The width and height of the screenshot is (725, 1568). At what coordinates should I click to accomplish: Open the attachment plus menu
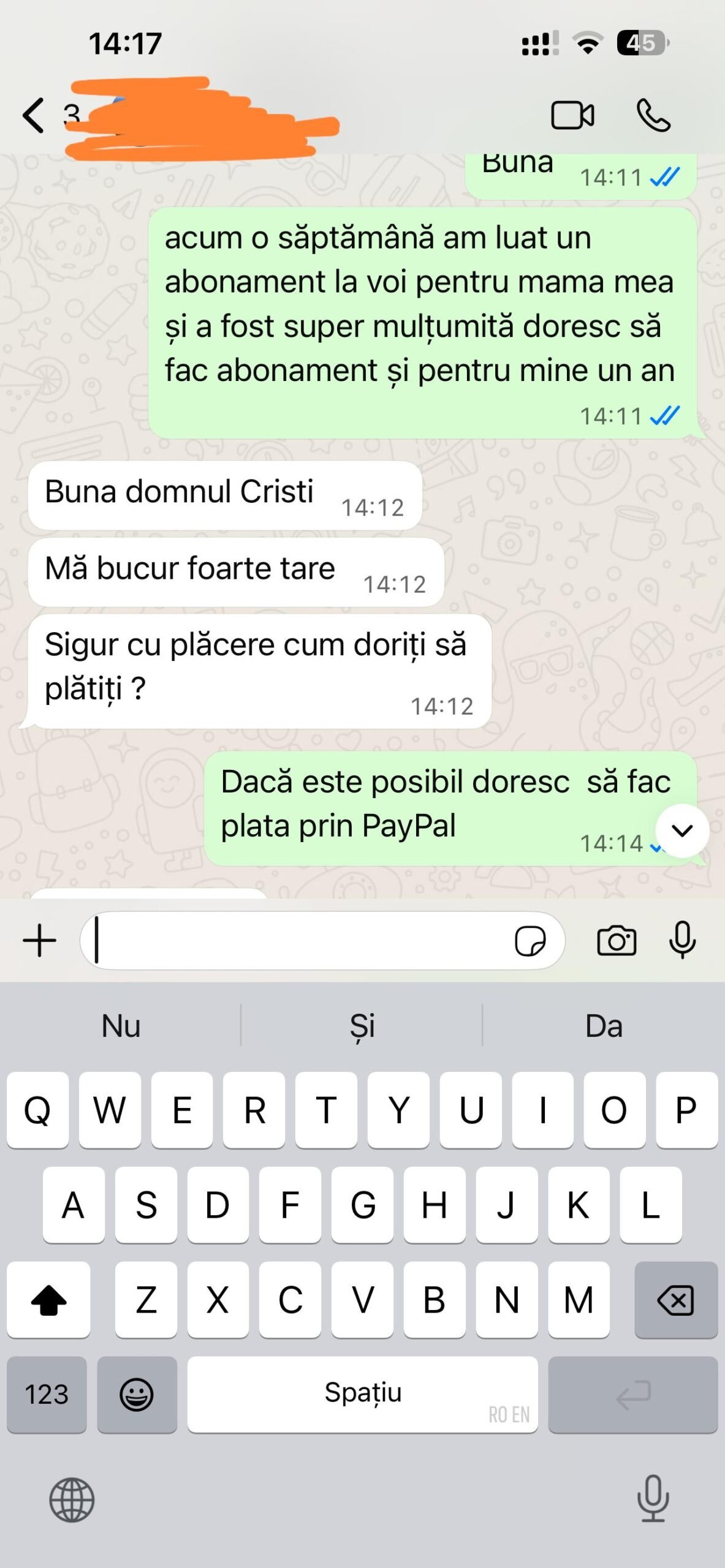(40, 941)
